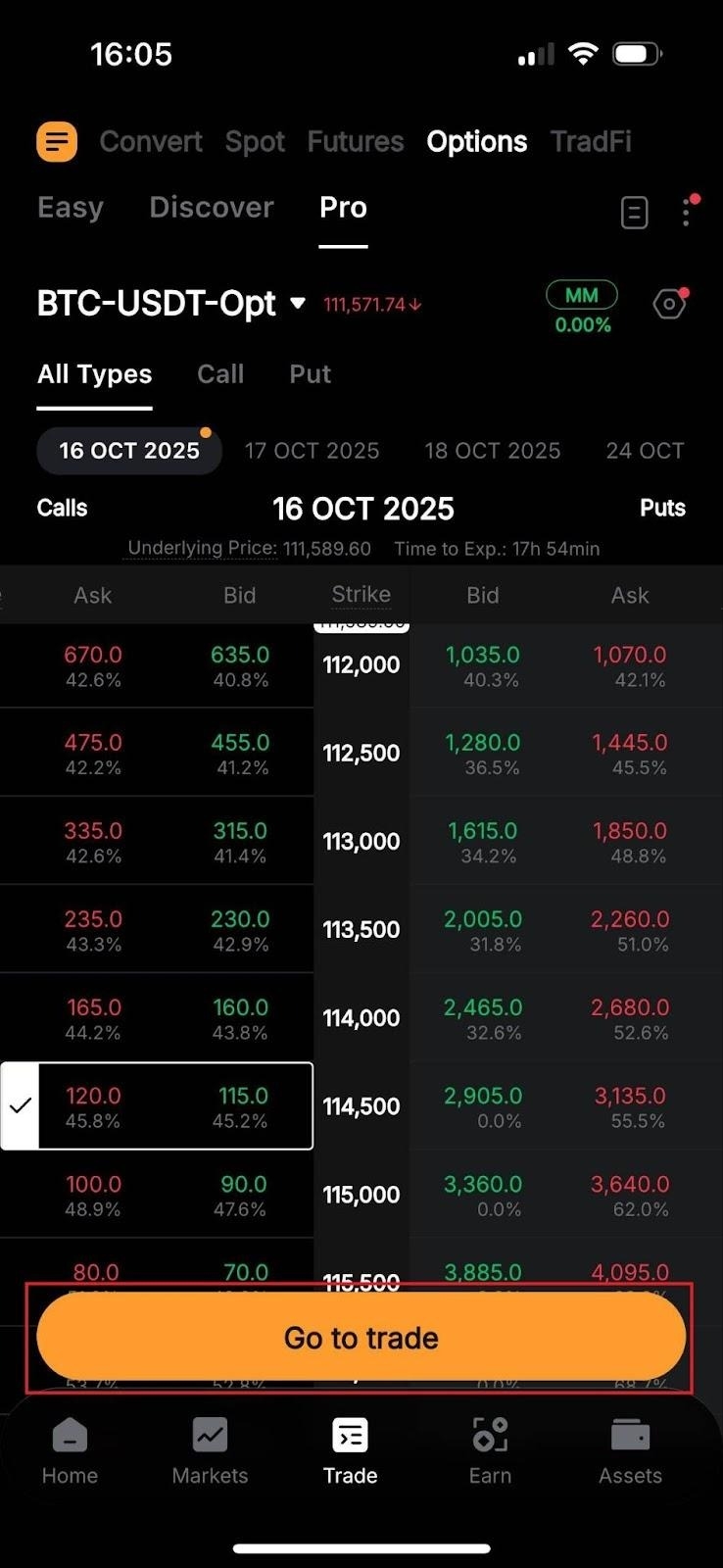Select the 16 OCT 2025 date chip

click(x=128, y=451)
